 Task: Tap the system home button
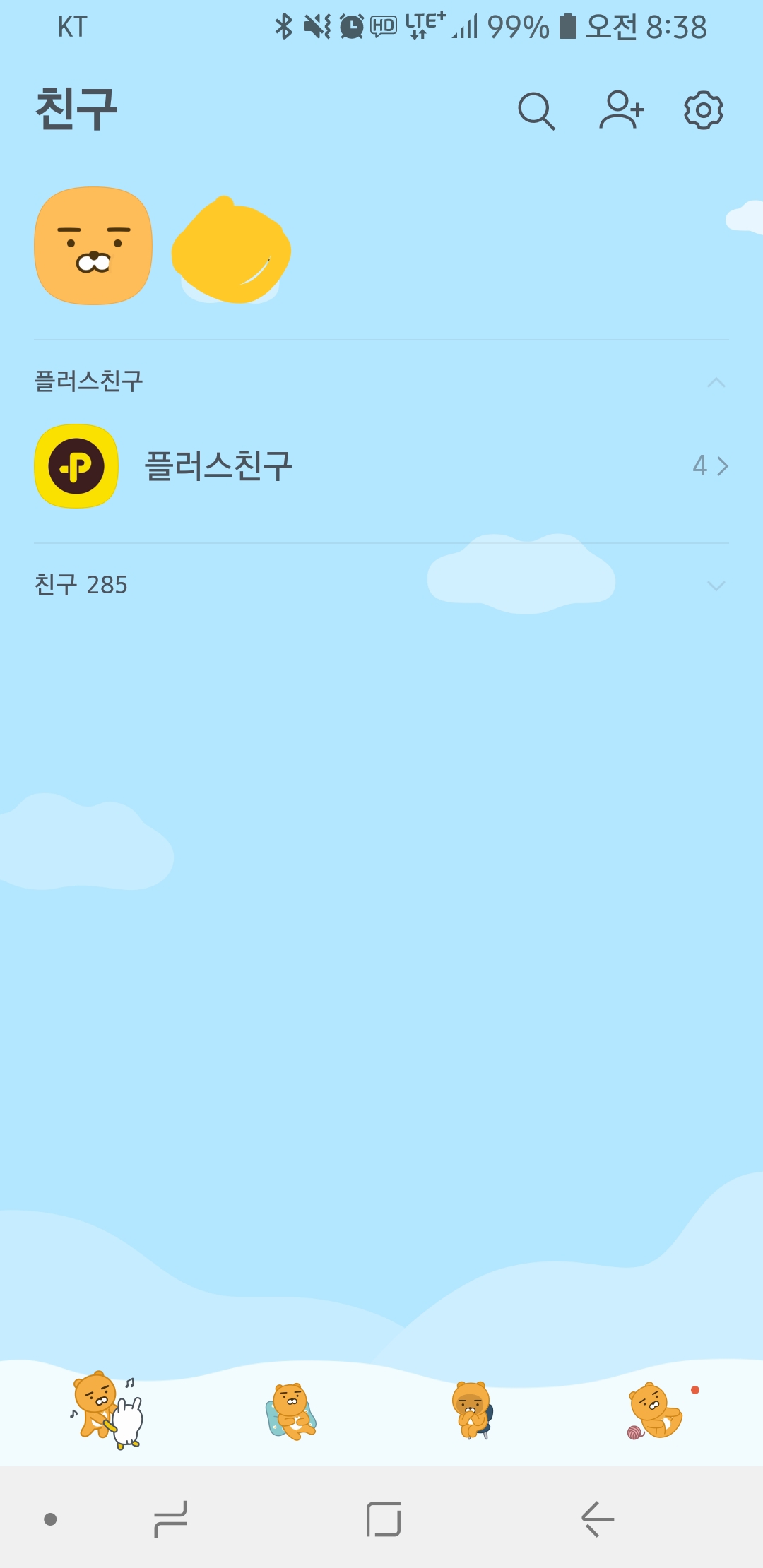(x=384, y=1519)
